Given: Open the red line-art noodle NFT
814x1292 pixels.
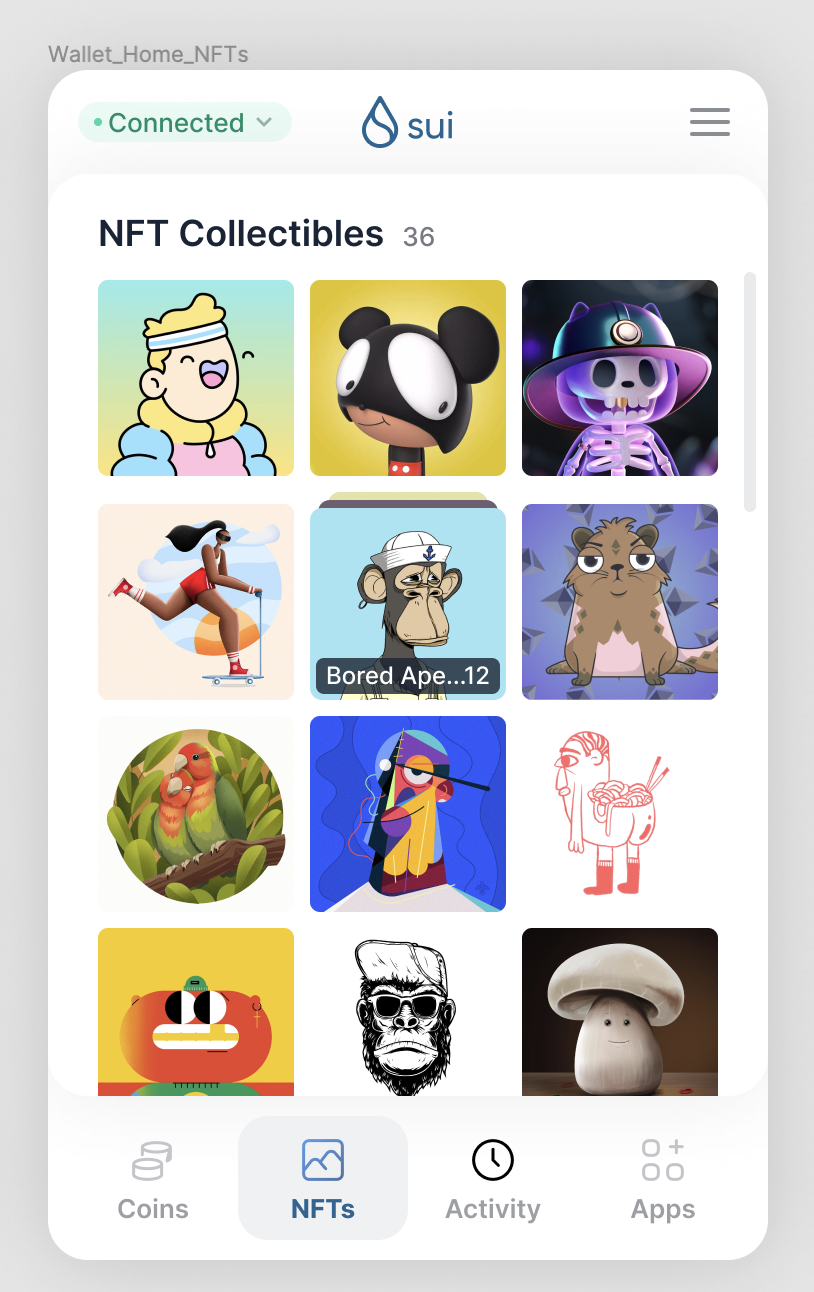Looking at the screenshot, I should point(620,814).
